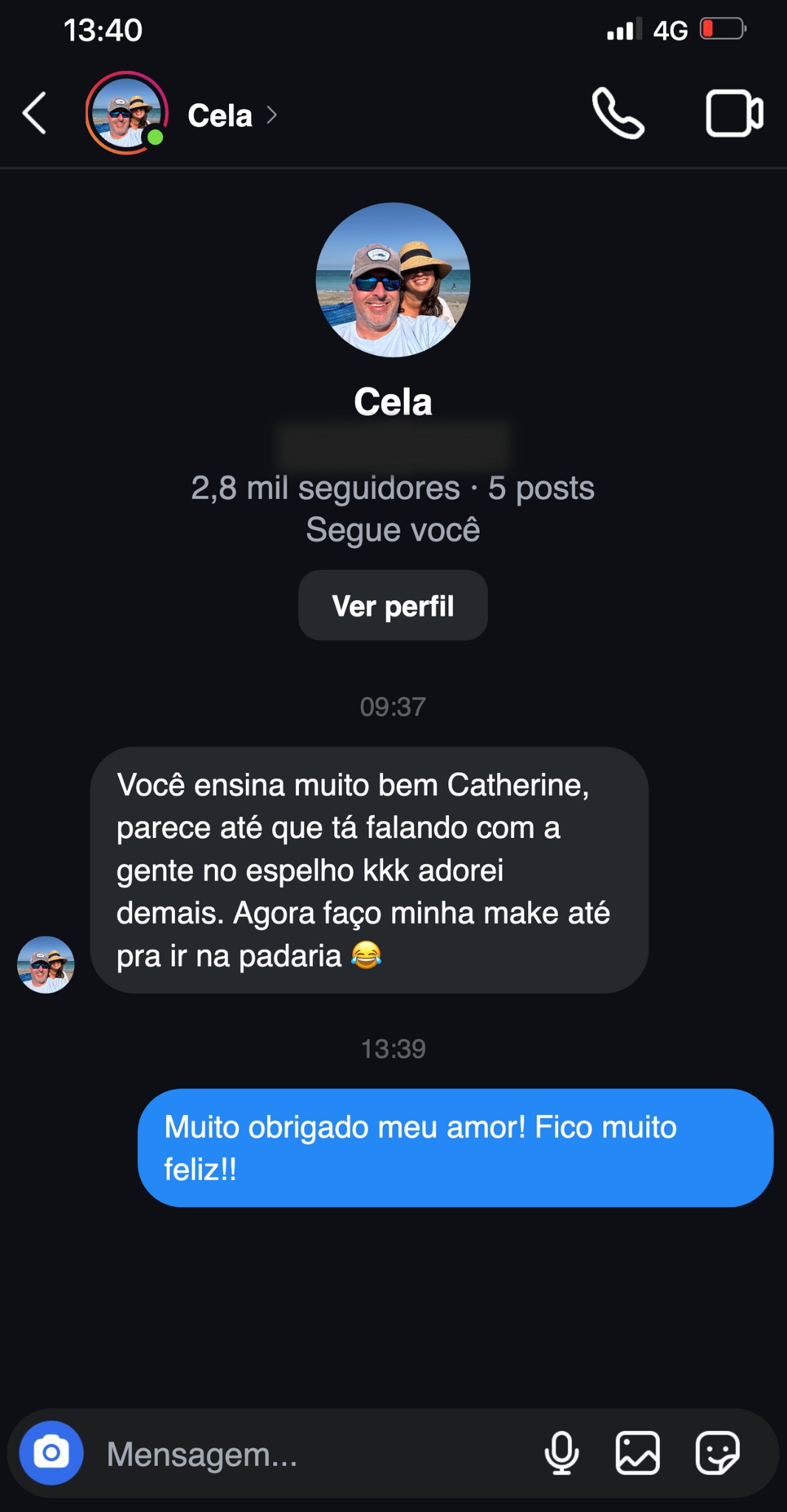
Task: Open the photo gallery picker
Action: click(638, 1453)
